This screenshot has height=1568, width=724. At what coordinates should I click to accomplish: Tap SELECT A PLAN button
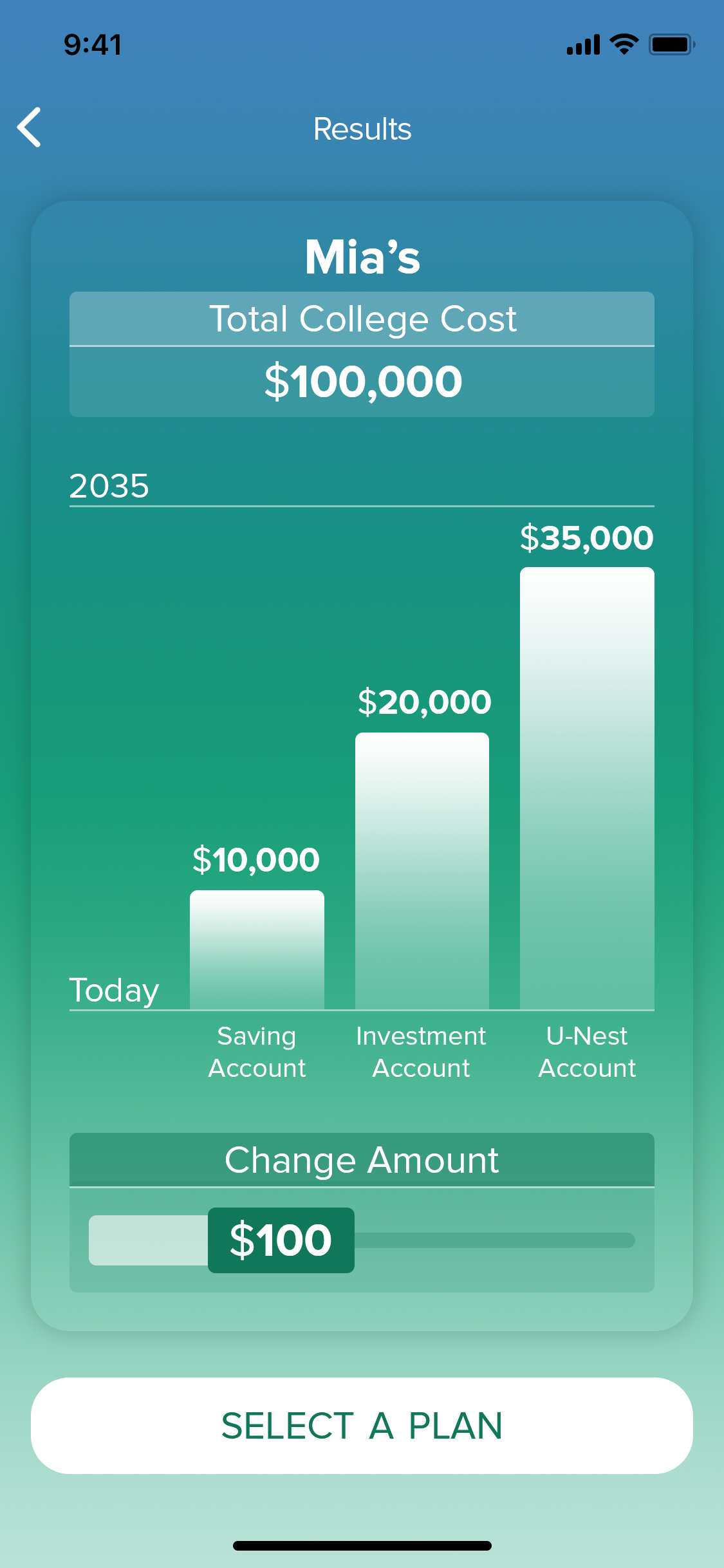coord(362,1425)
